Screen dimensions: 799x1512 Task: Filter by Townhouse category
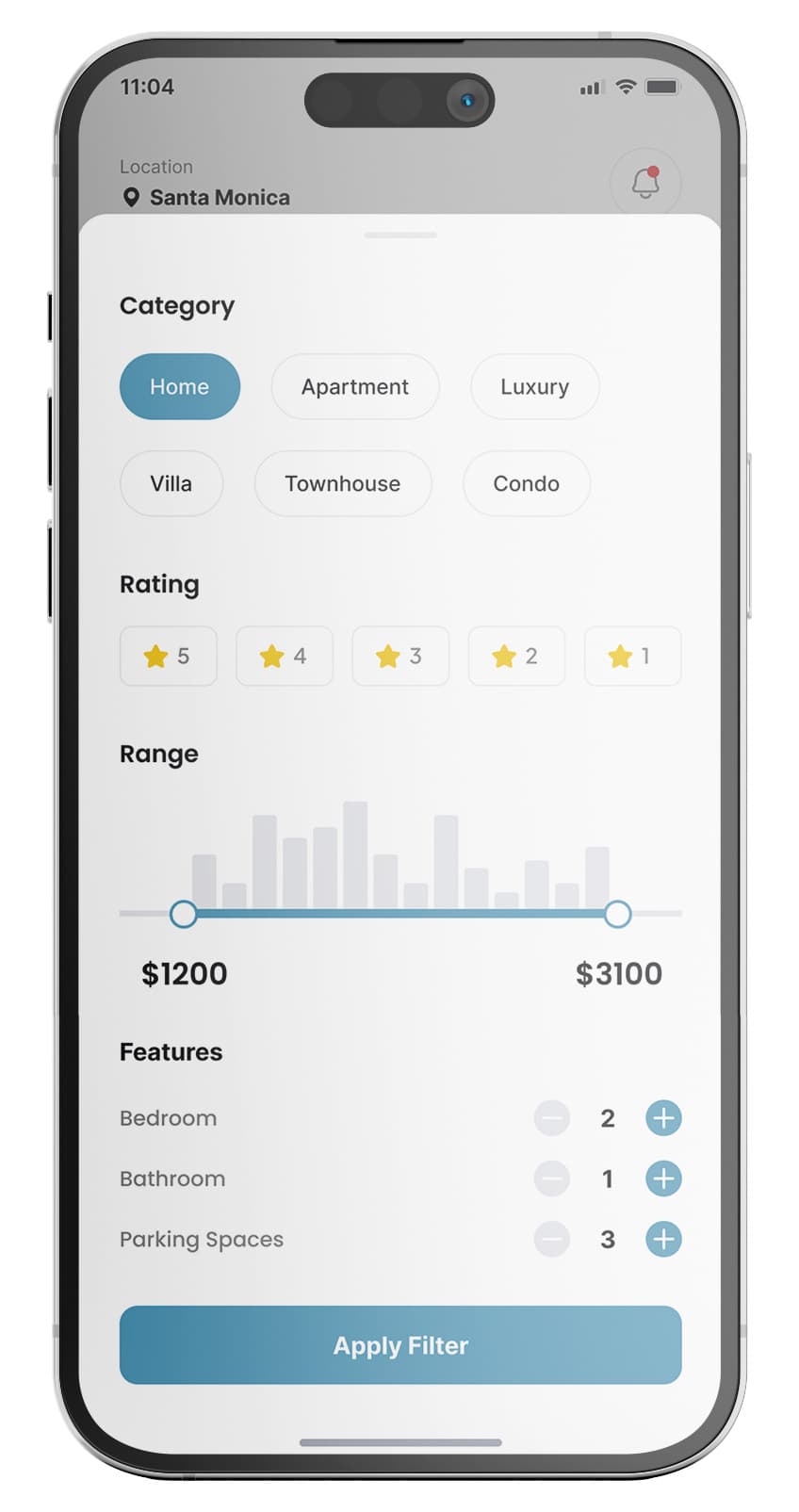[342, 483]
